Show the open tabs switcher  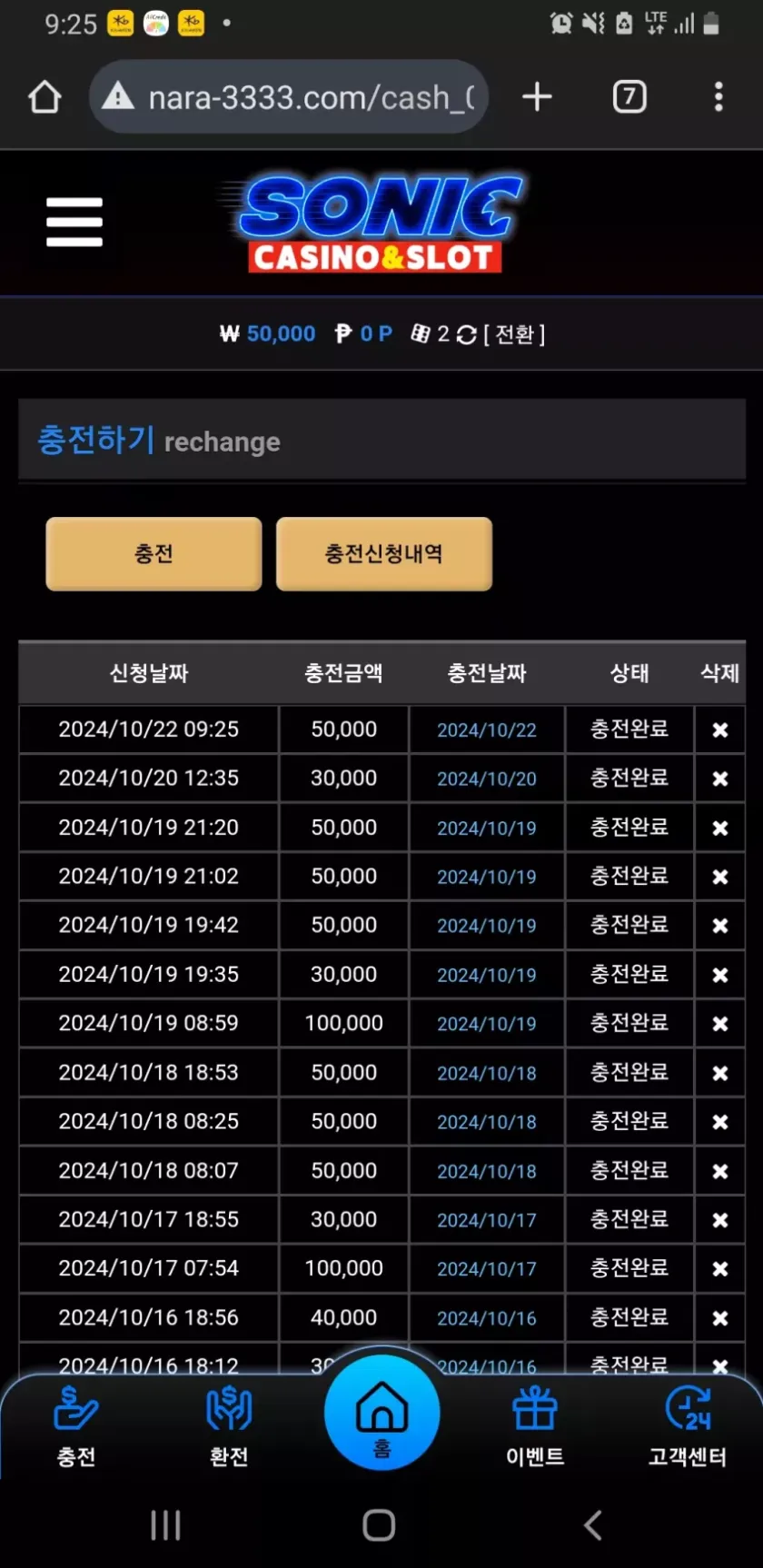[x=629, y=97]
